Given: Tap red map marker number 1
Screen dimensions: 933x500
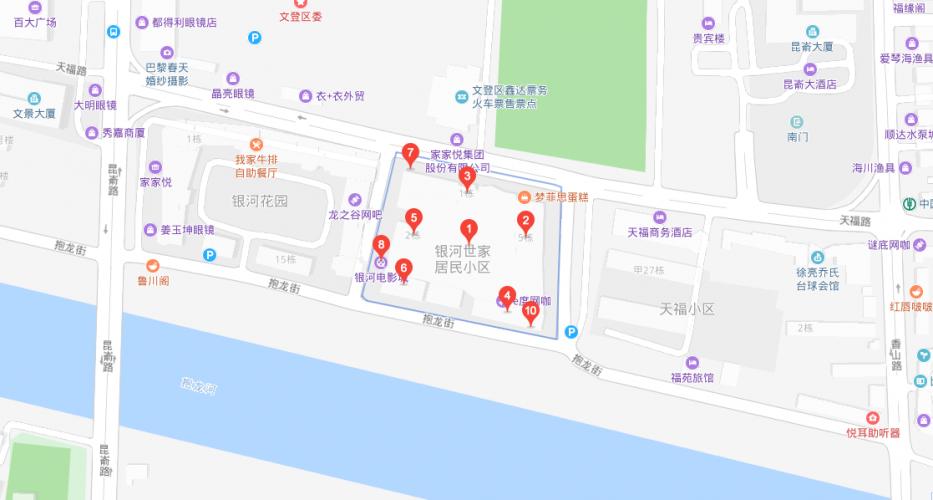Looking at the screenshot, I should point(466,231).
